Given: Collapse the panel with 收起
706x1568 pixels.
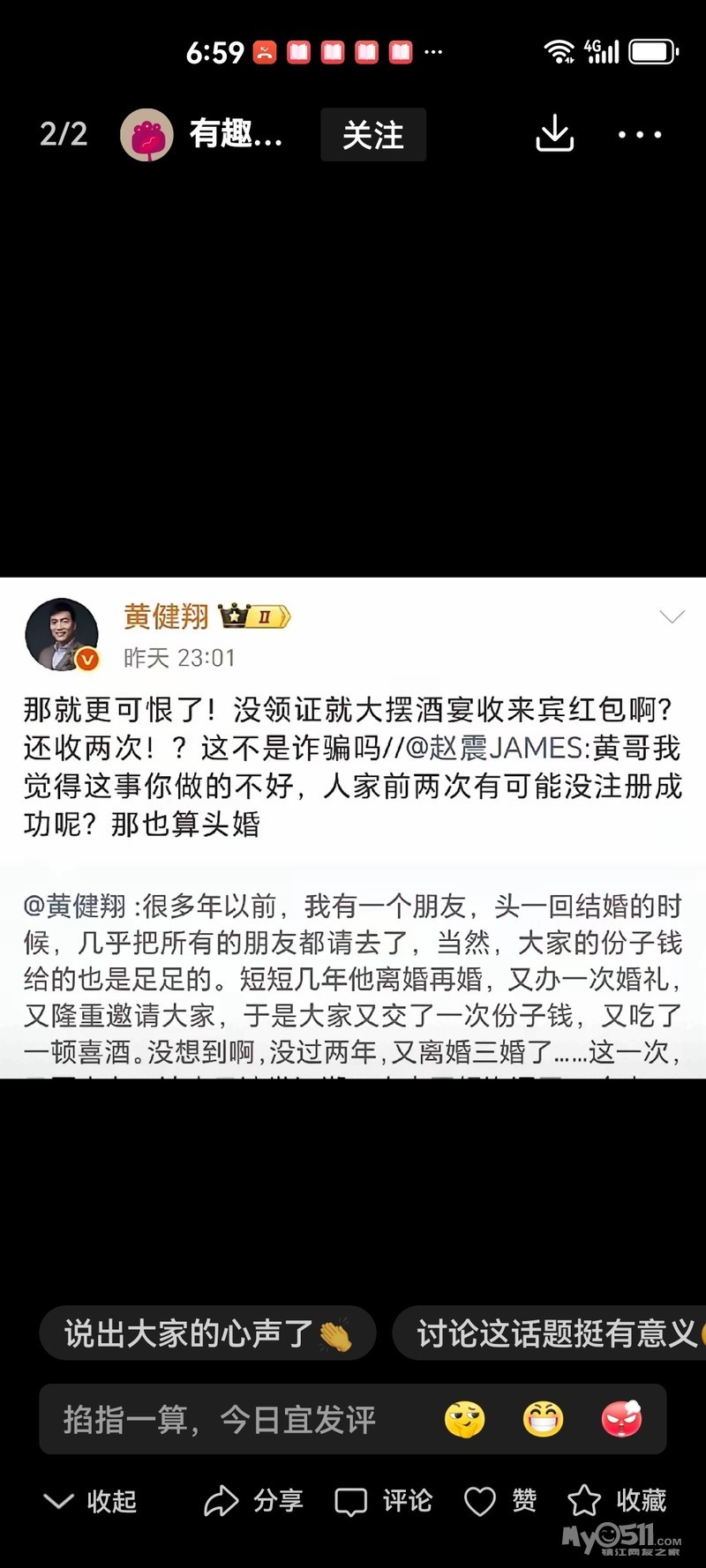Looking at the screenshot, I should coord(90,1501).
